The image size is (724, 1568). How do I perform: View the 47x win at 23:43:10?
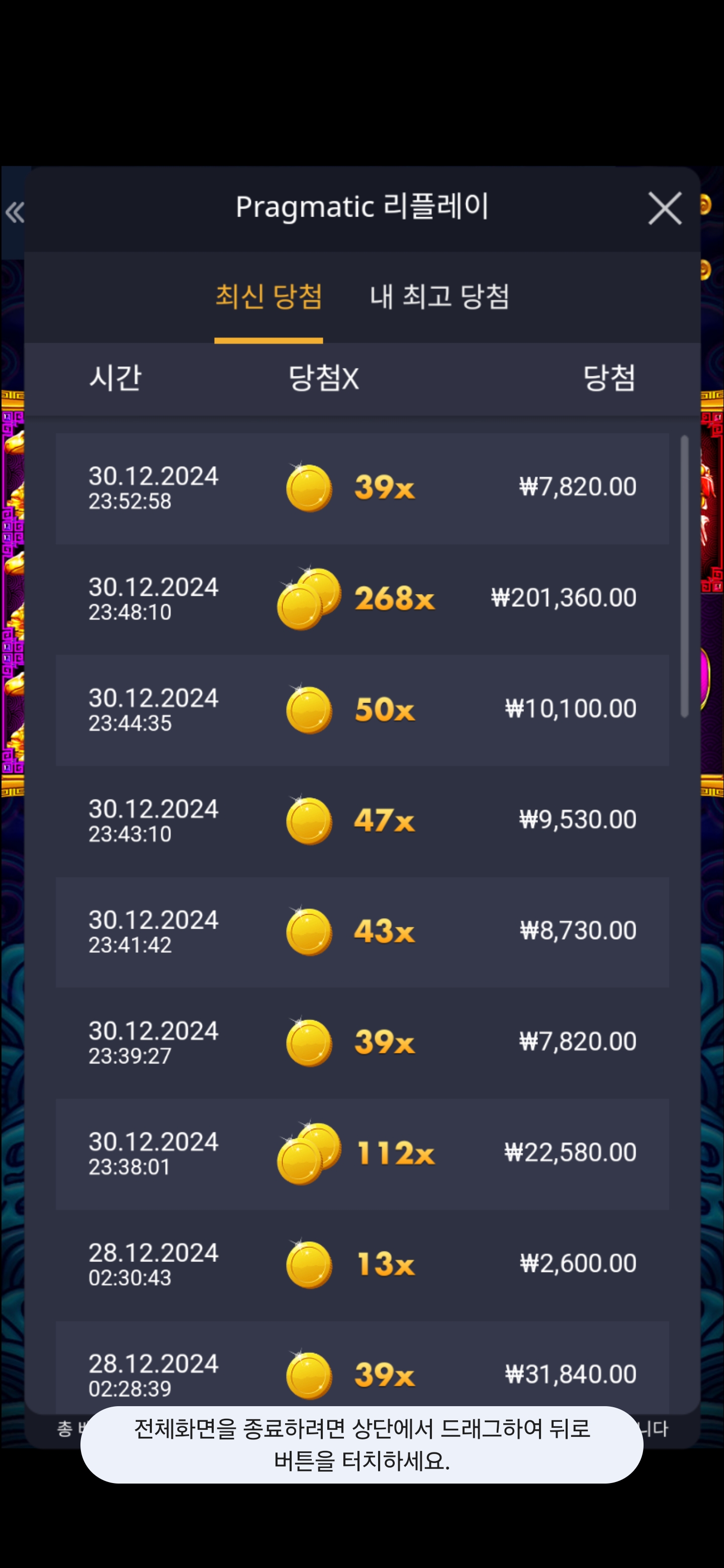click(361, 821)
